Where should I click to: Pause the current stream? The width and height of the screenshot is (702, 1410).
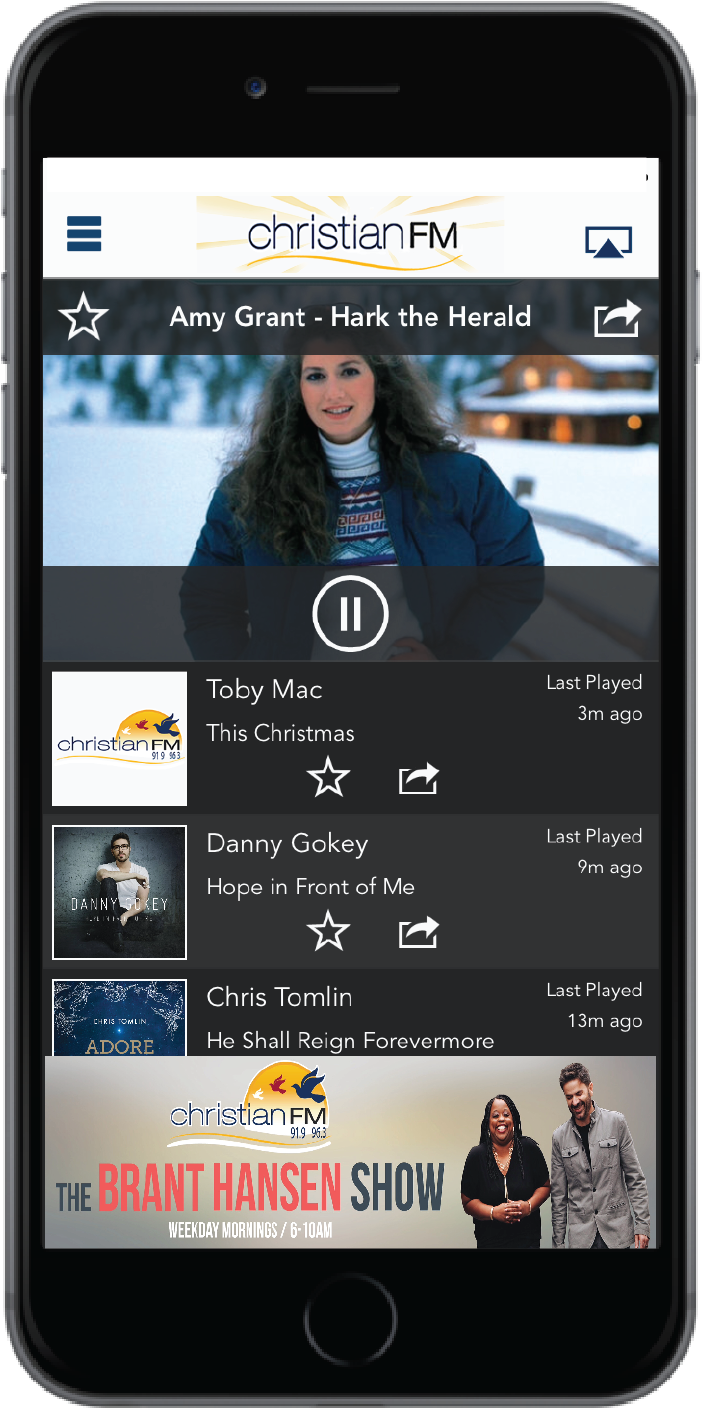350,614
